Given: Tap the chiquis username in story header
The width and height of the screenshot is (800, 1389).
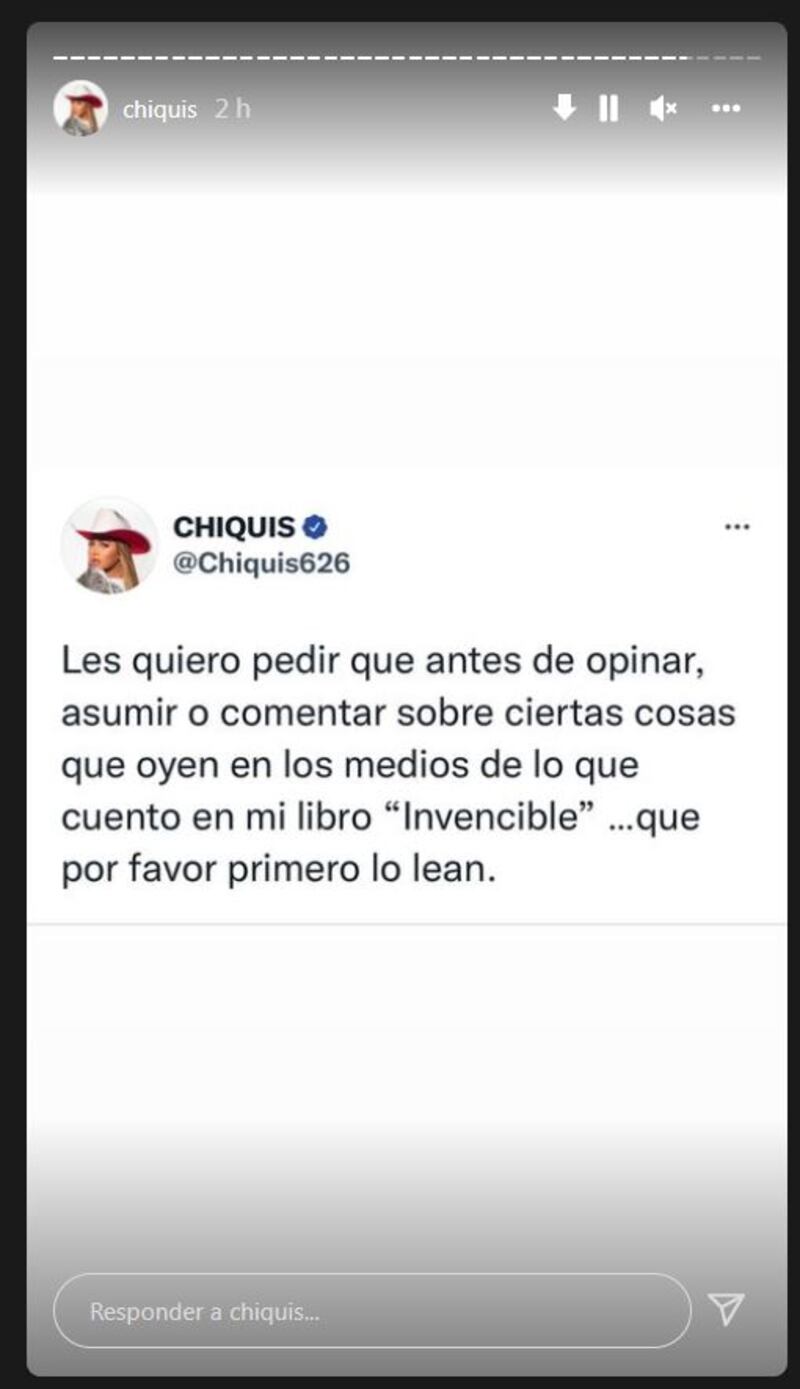Looking at the screenshot, I should coord(159,109).
